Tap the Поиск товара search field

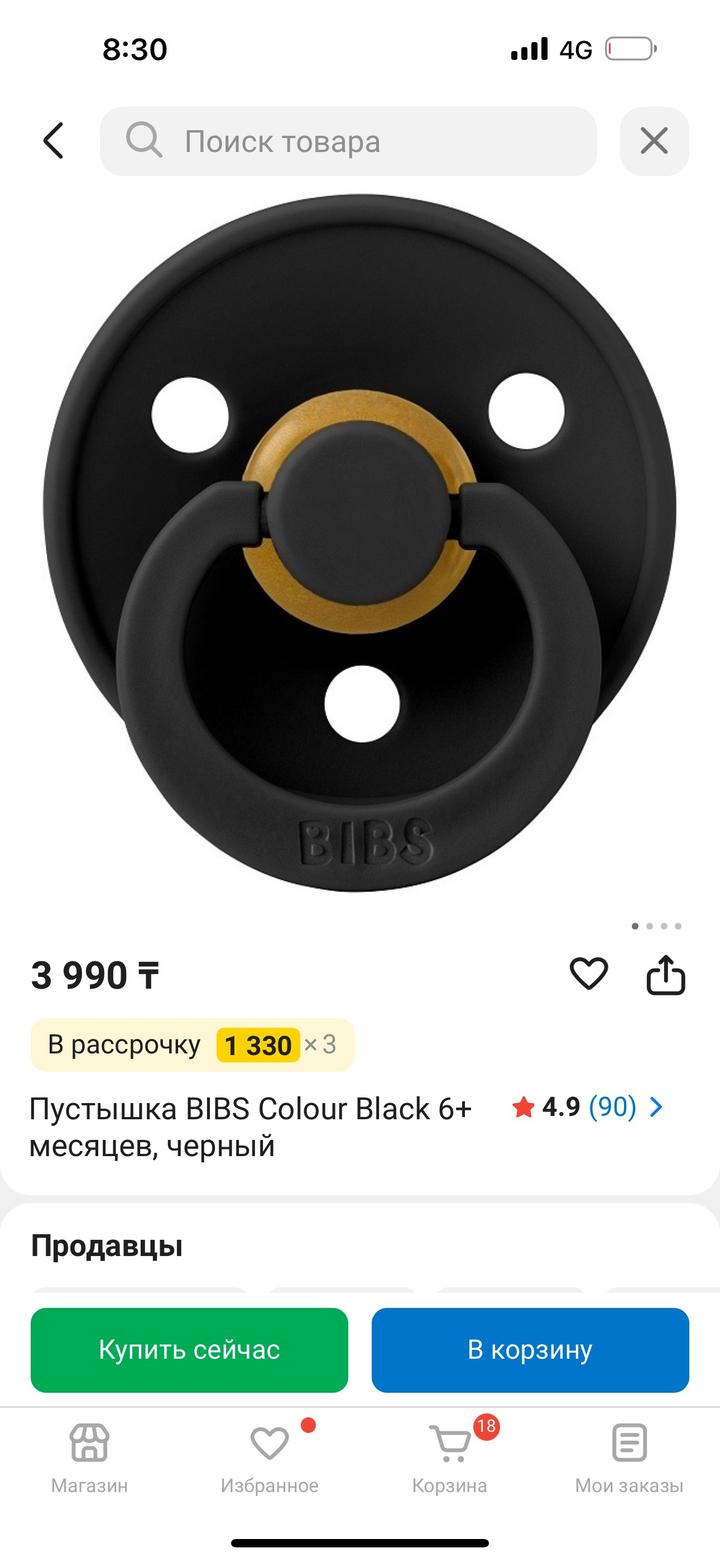click(348, 141)
